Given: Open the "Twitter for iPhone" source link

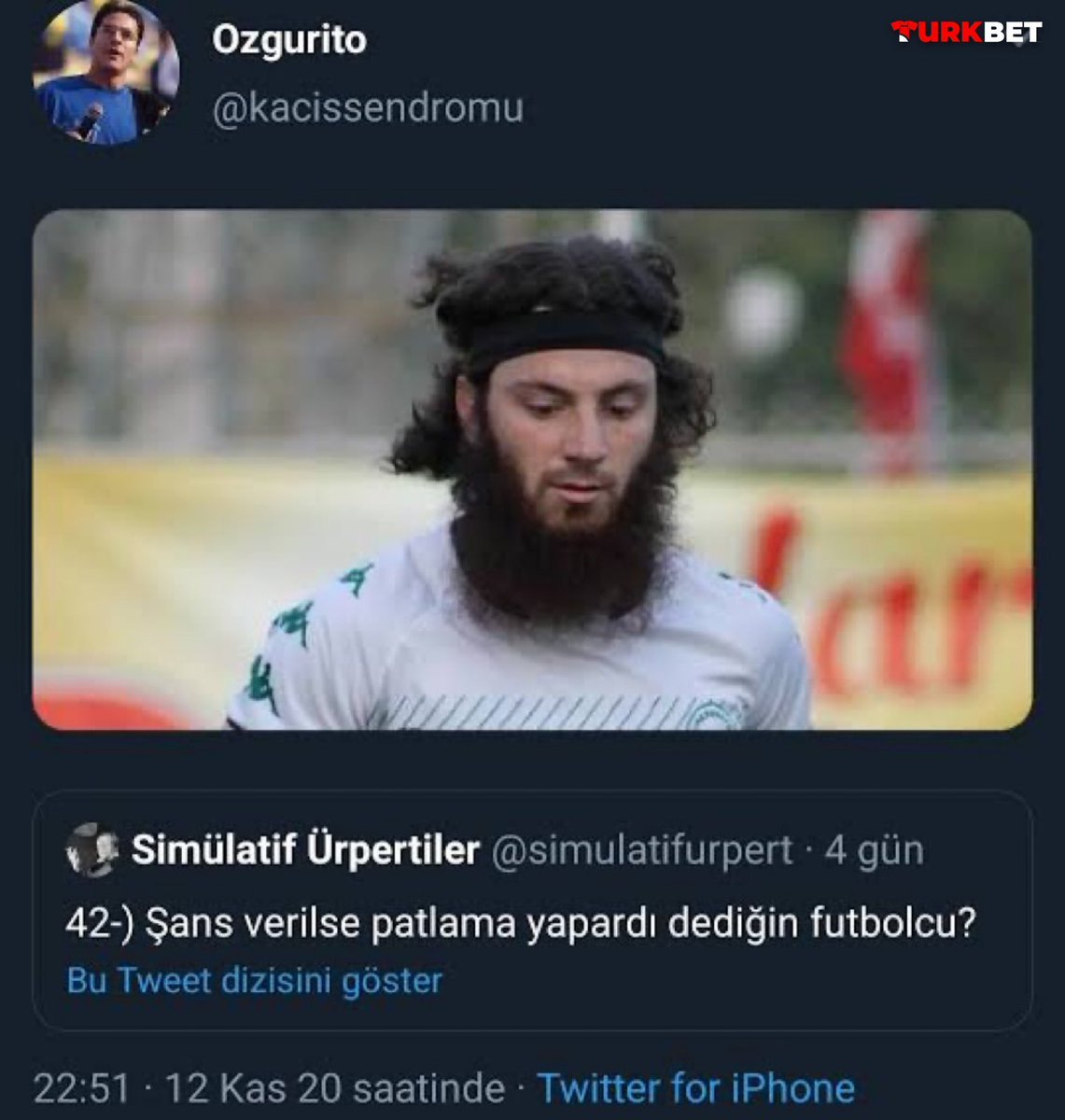Looking at the screenshot, I should click(696, 1088).
